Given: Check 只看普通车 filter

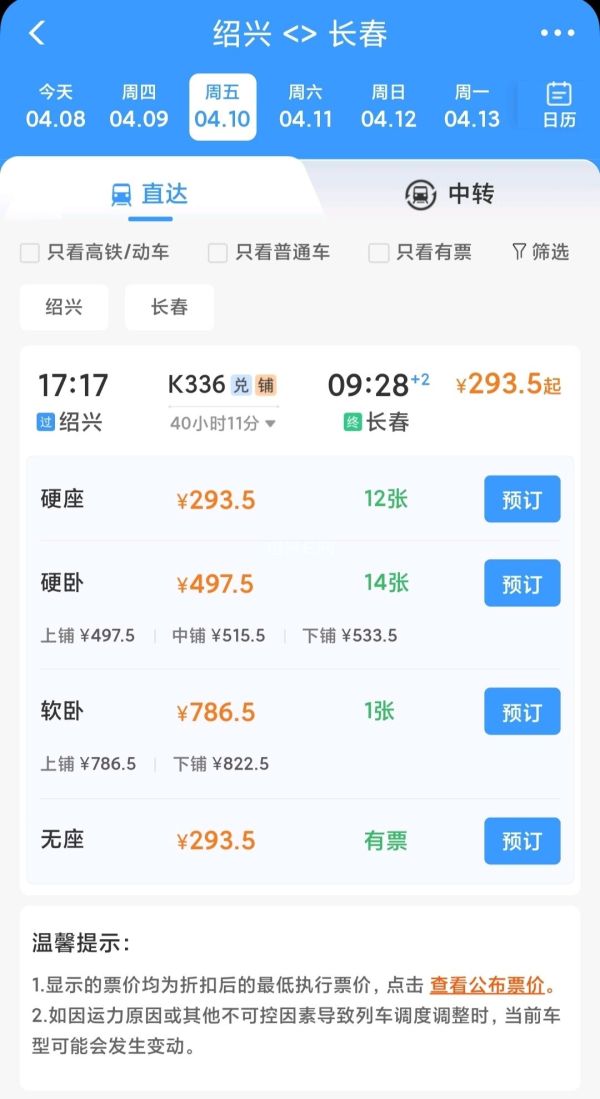Looking at the screenshot, I should click(x=217, y=253).
